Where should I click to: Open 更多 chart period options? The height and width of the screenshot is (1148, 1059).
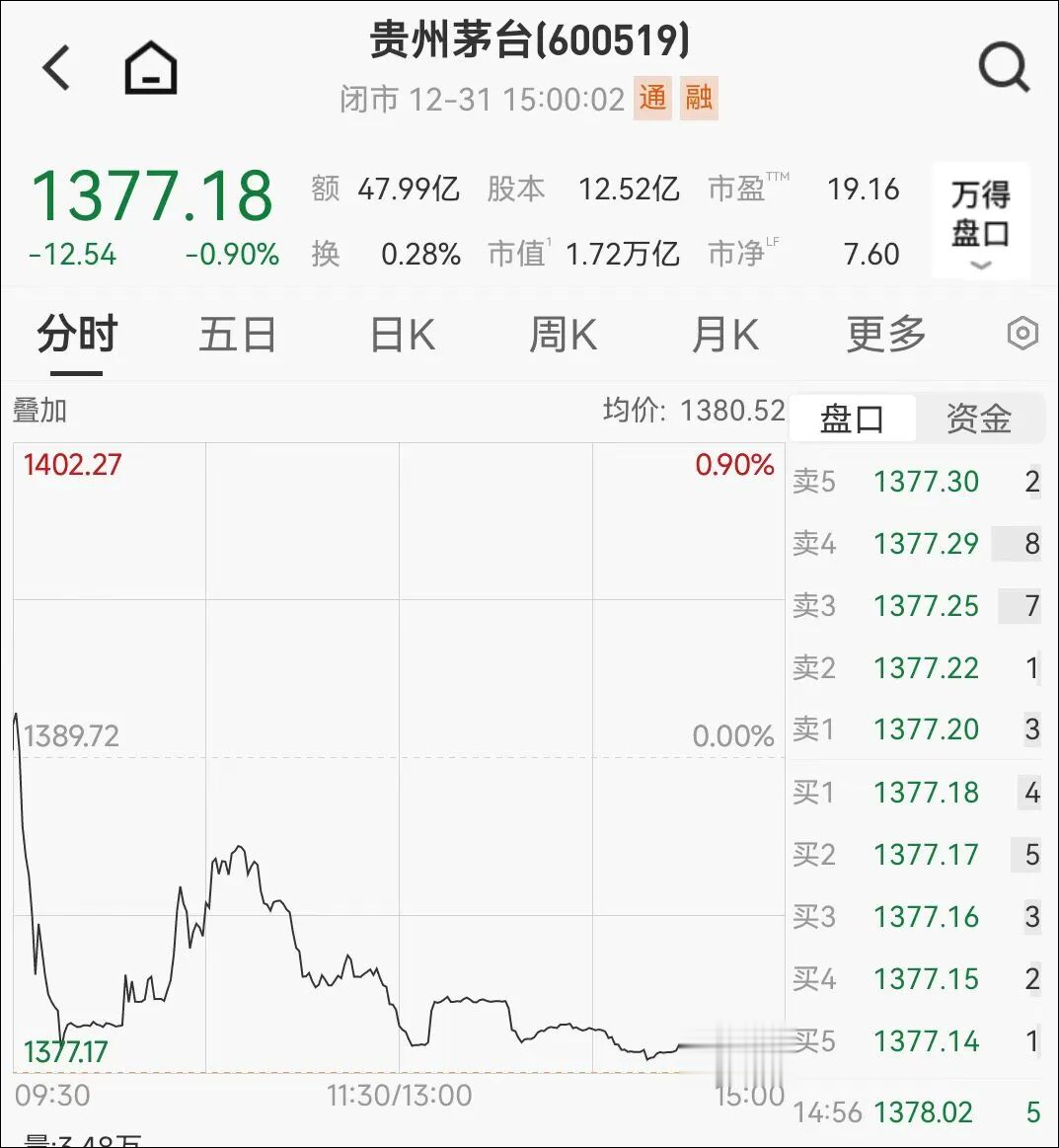click(x=886, y=336)
